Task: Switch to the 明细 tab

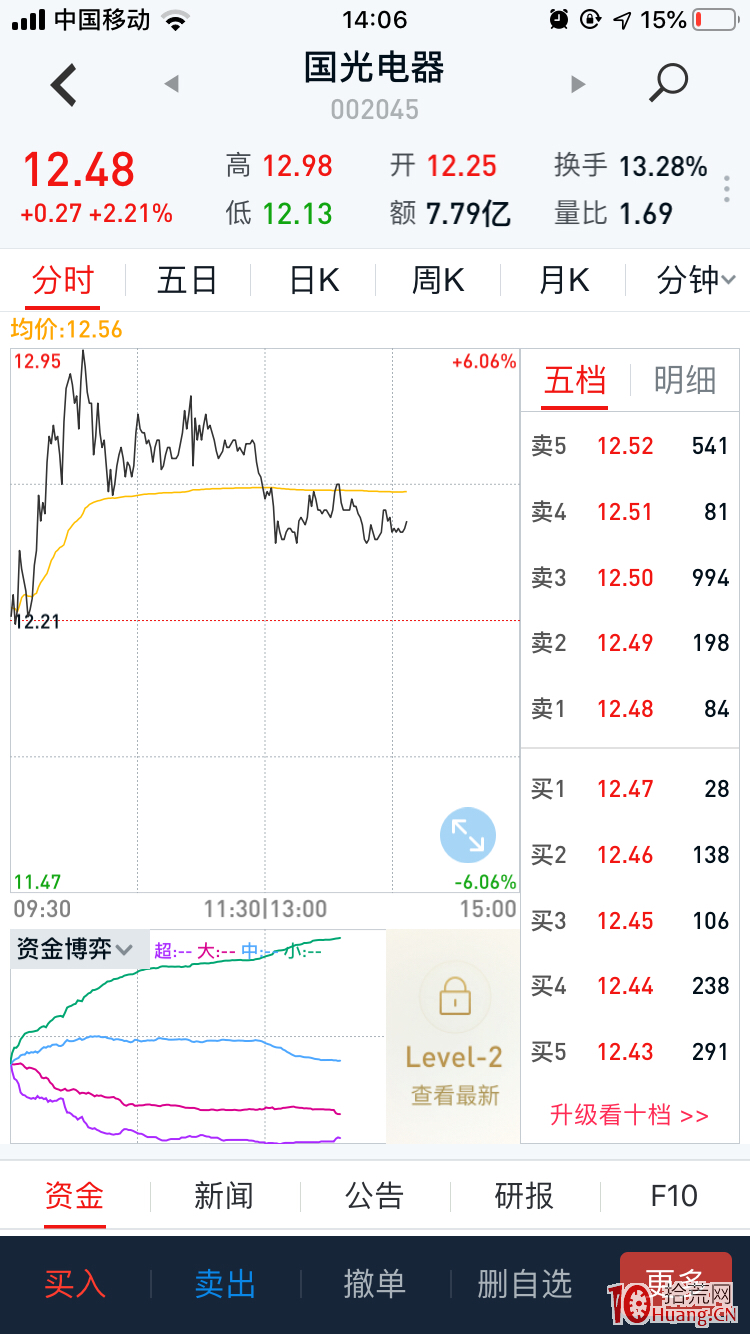Action: 685,380
